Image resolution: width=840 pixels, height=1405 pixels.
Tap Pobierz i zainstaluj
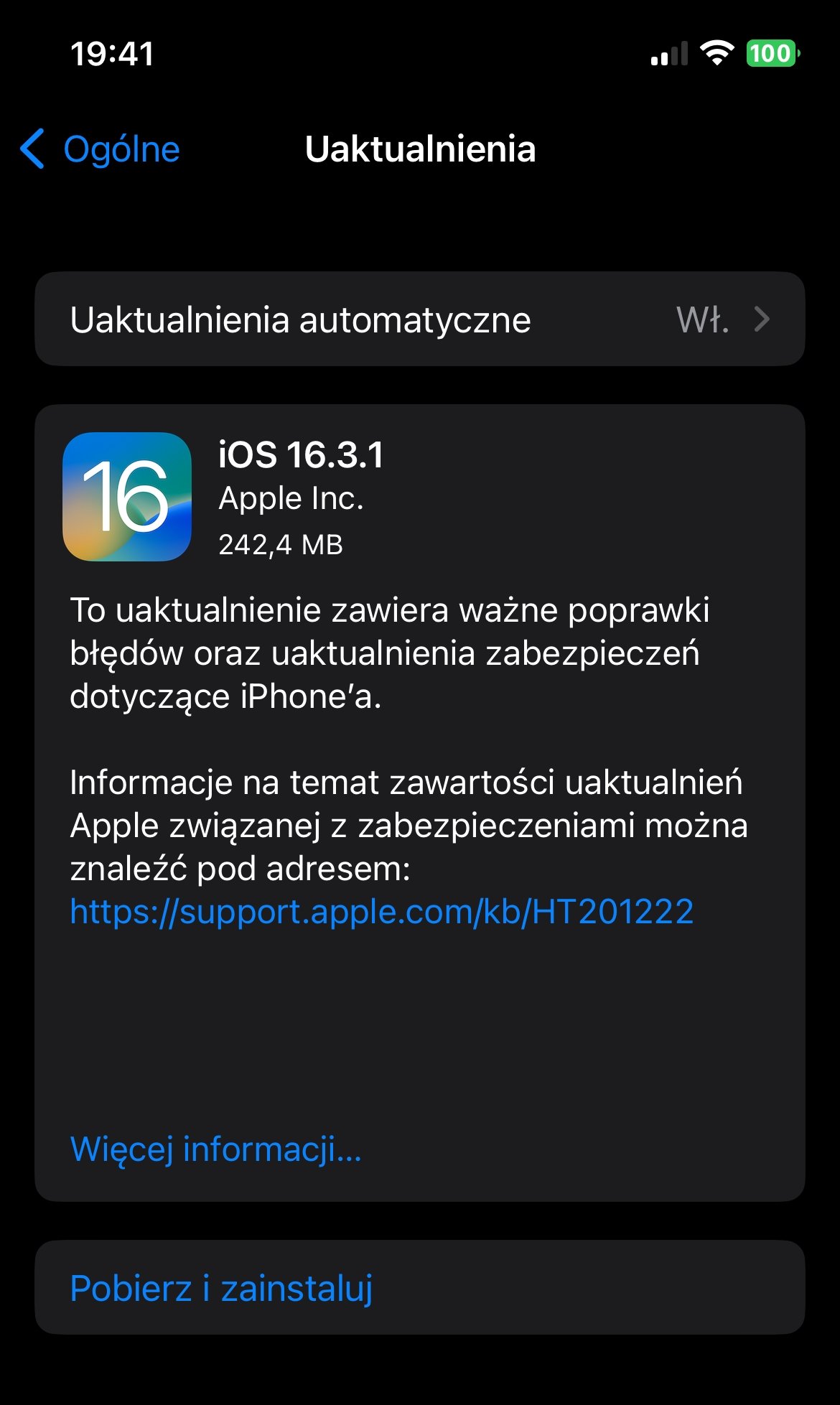420,1287
